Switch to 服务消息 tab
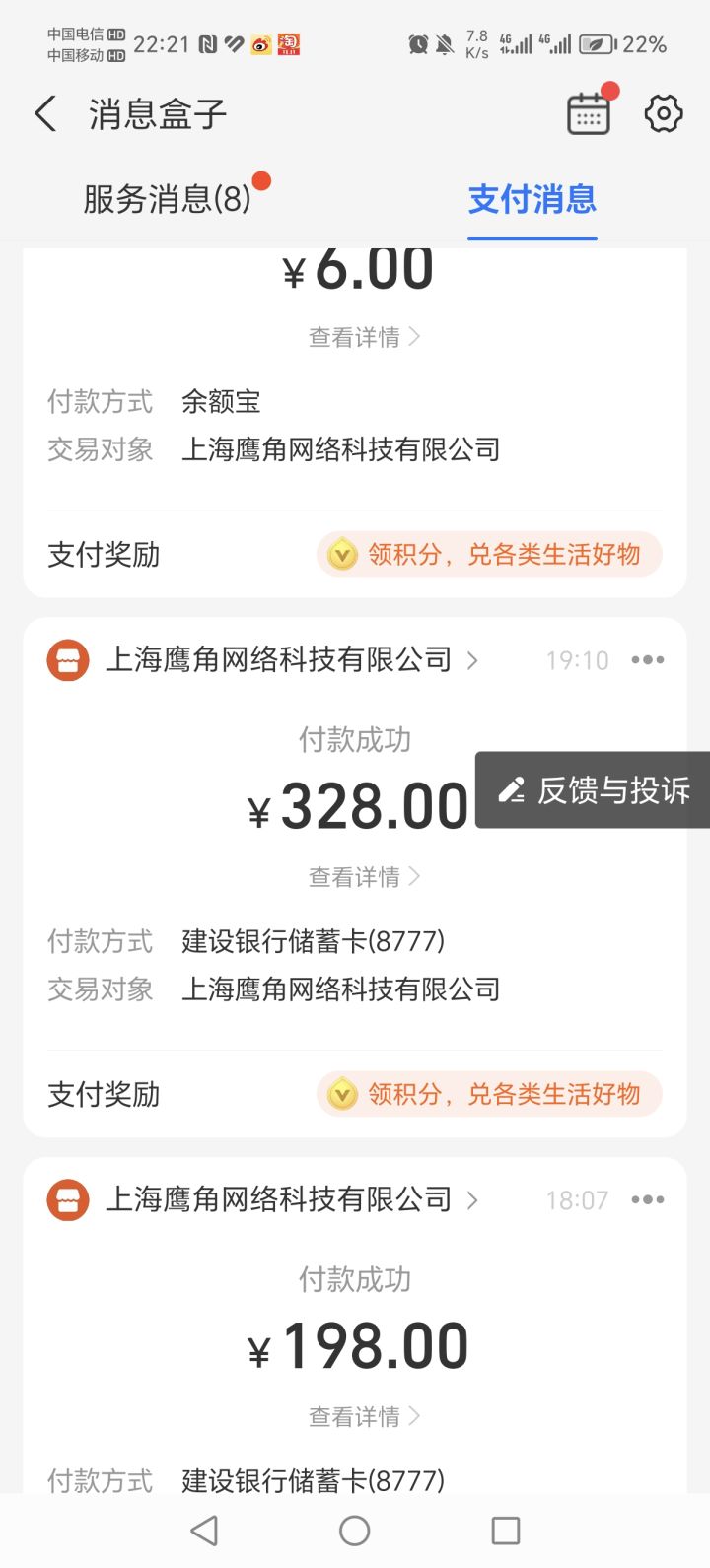Image resolution: width=710 pixels, height=1568 pixels. point(168,199)
